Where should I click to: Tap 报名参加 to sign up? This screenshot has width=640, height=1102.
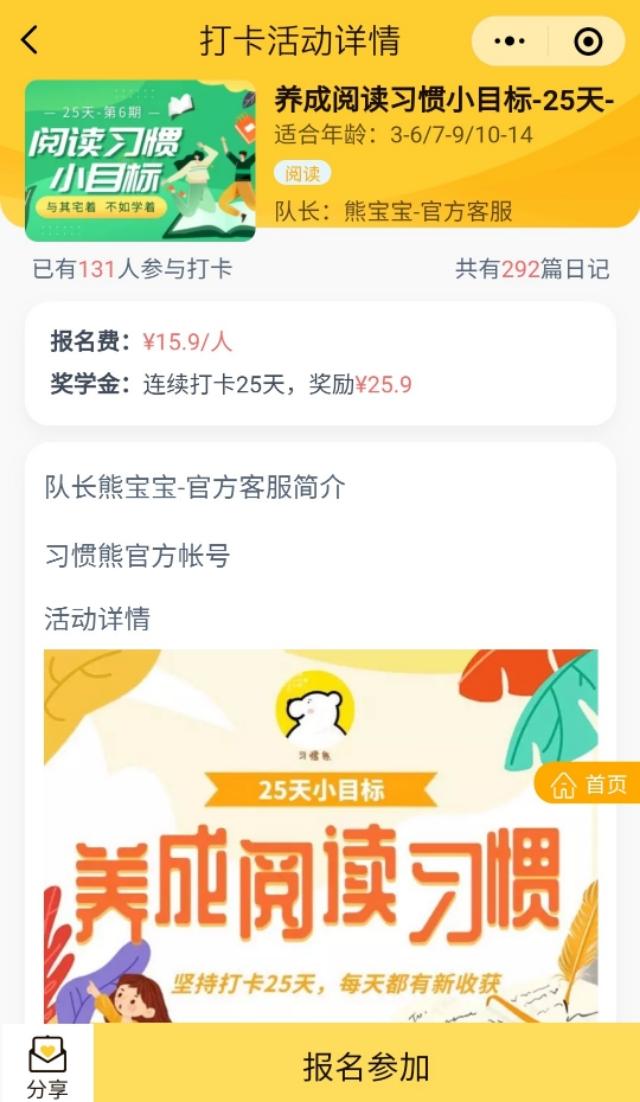(x=366, y=1066)
